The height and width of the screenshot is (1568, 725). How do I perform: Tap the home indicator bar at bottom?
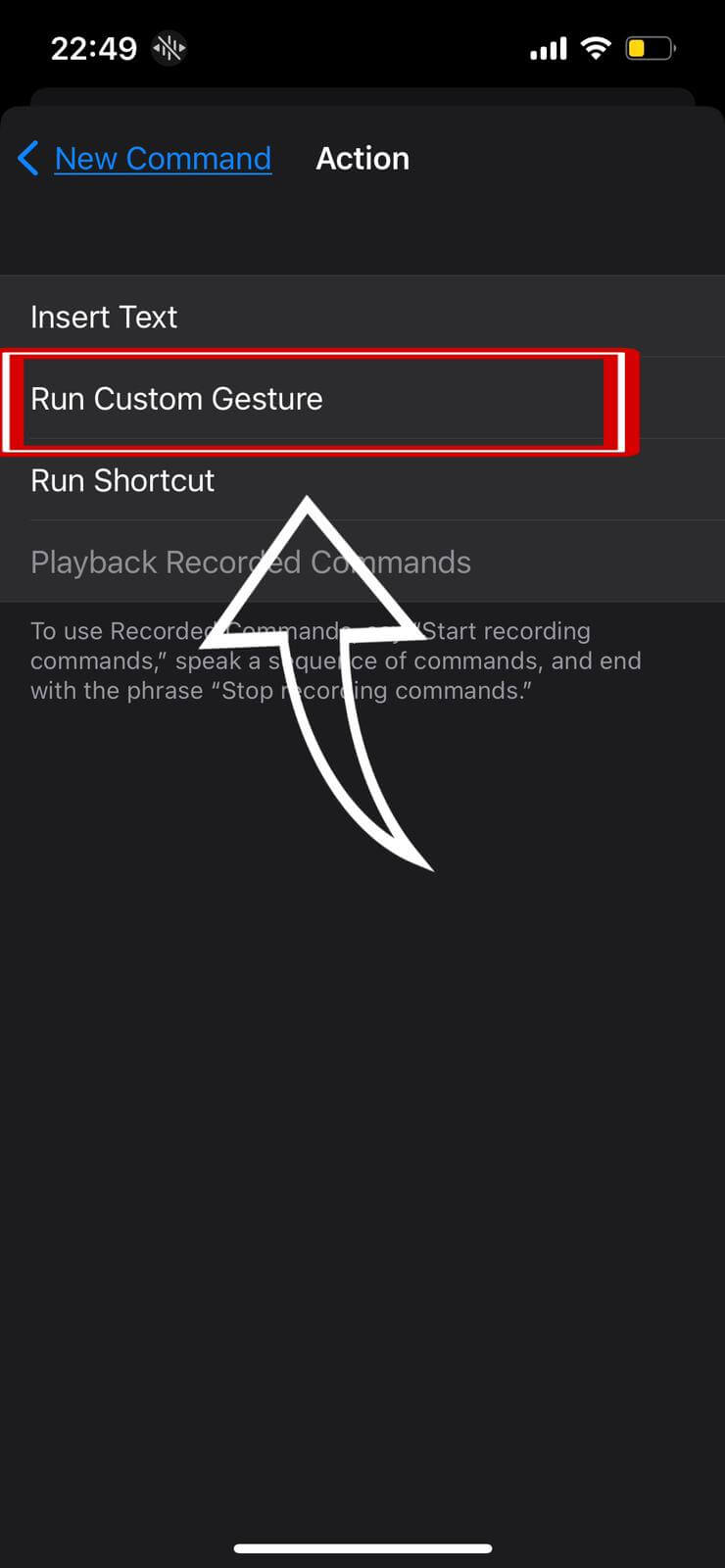[x=362, y=1548]
